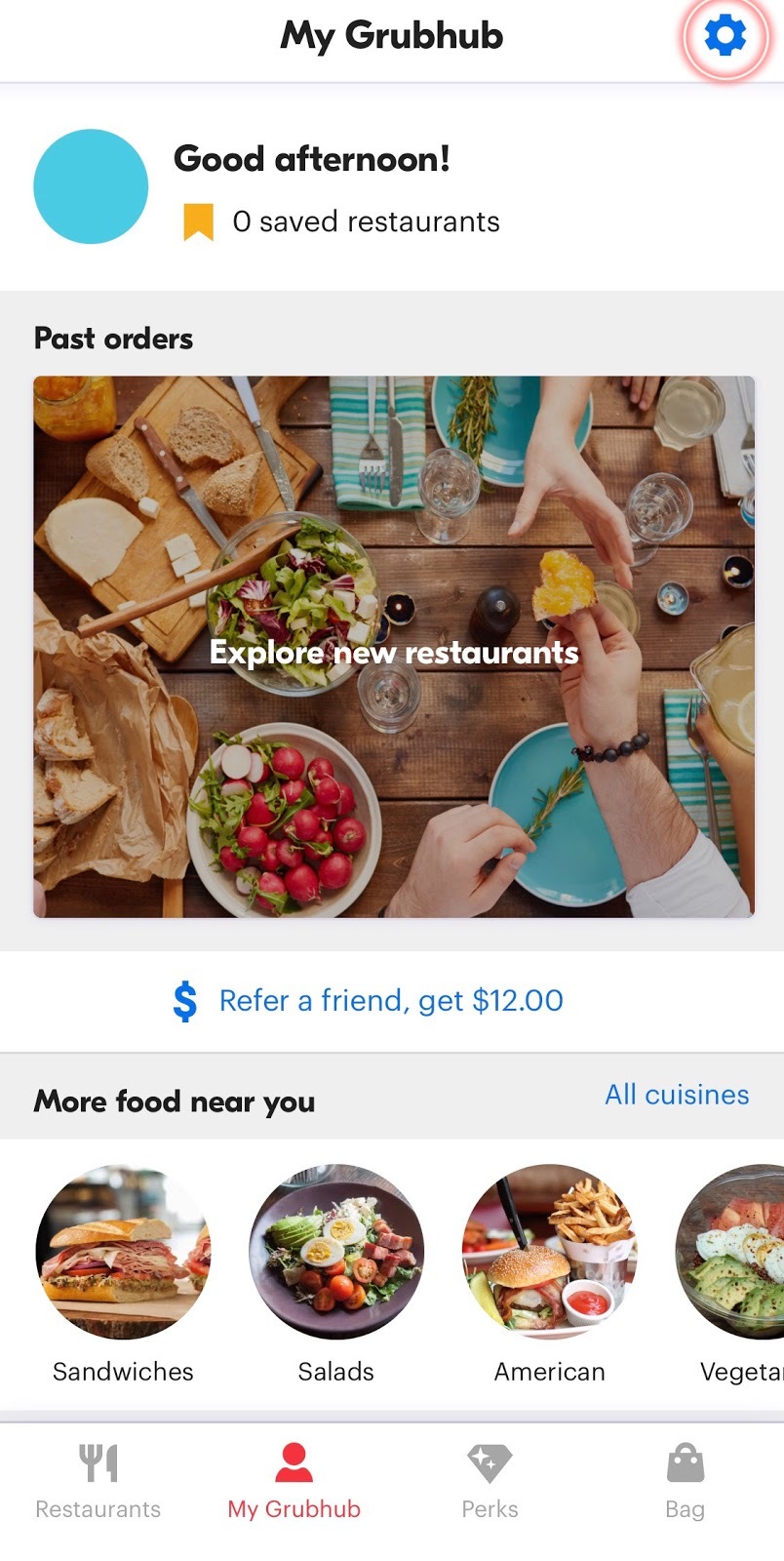Open All cuisines
Image resolution: width=784 pixels, height=1561 pixels.
(677, 1095)
